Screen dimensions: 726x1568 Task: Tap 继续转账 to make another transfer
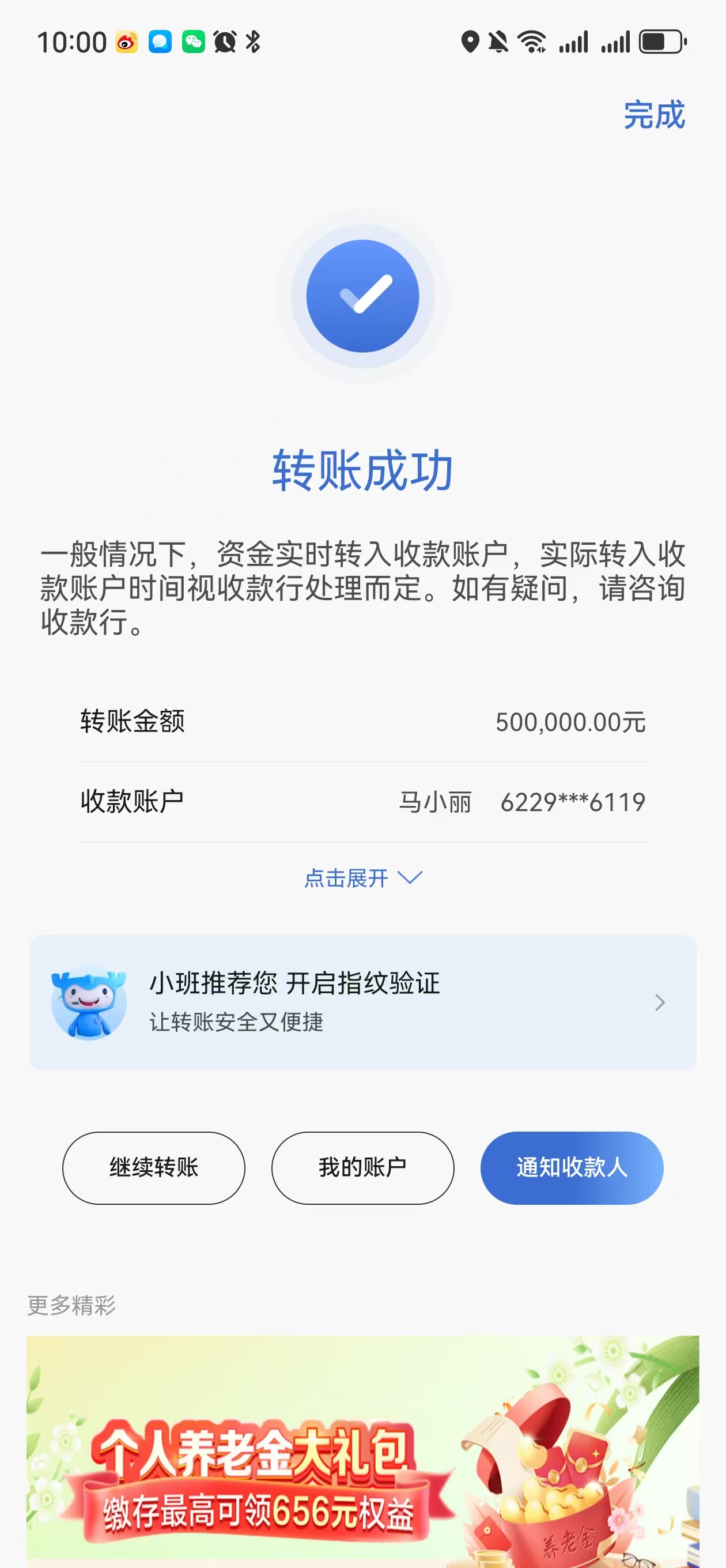click(x=153, y=1167)
